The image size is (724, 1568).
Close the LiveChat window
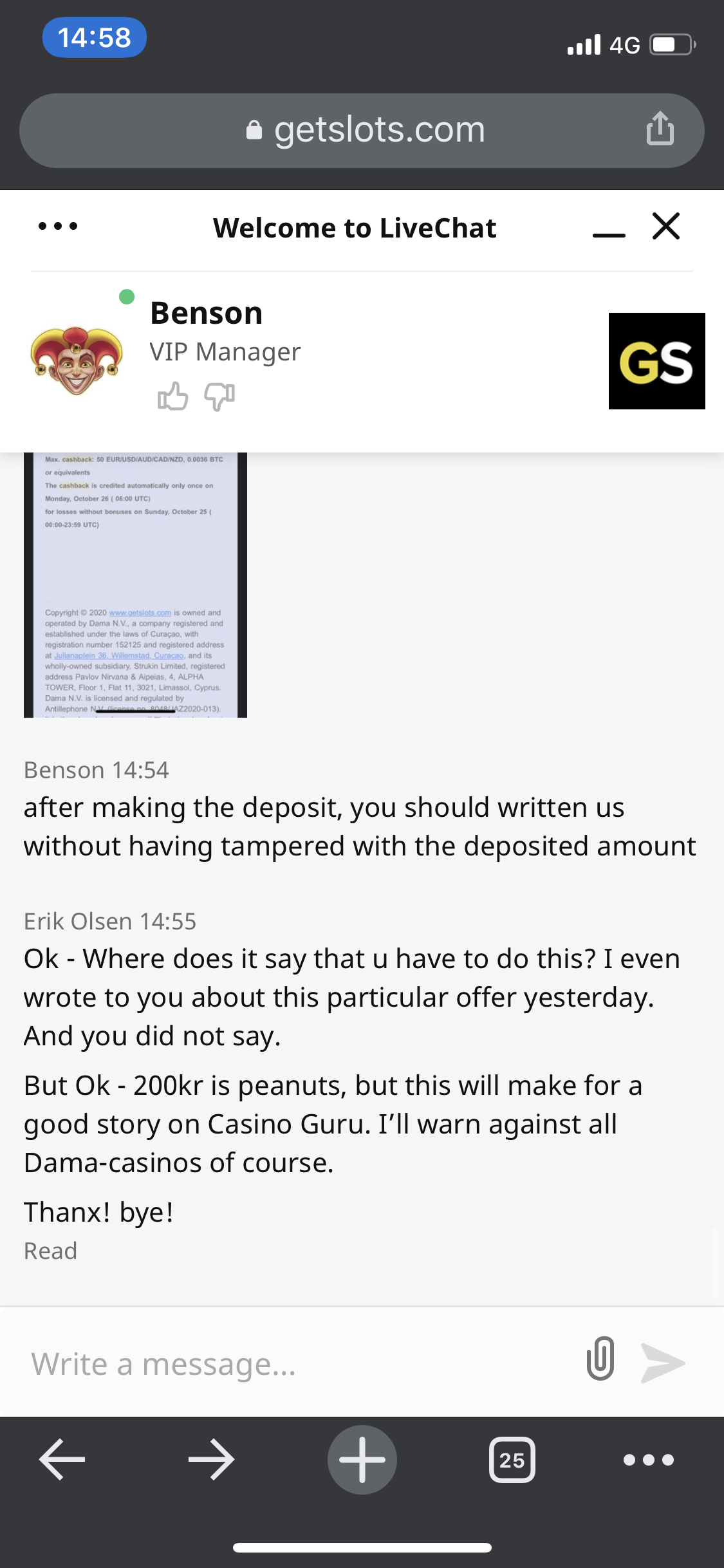(666, 227)
